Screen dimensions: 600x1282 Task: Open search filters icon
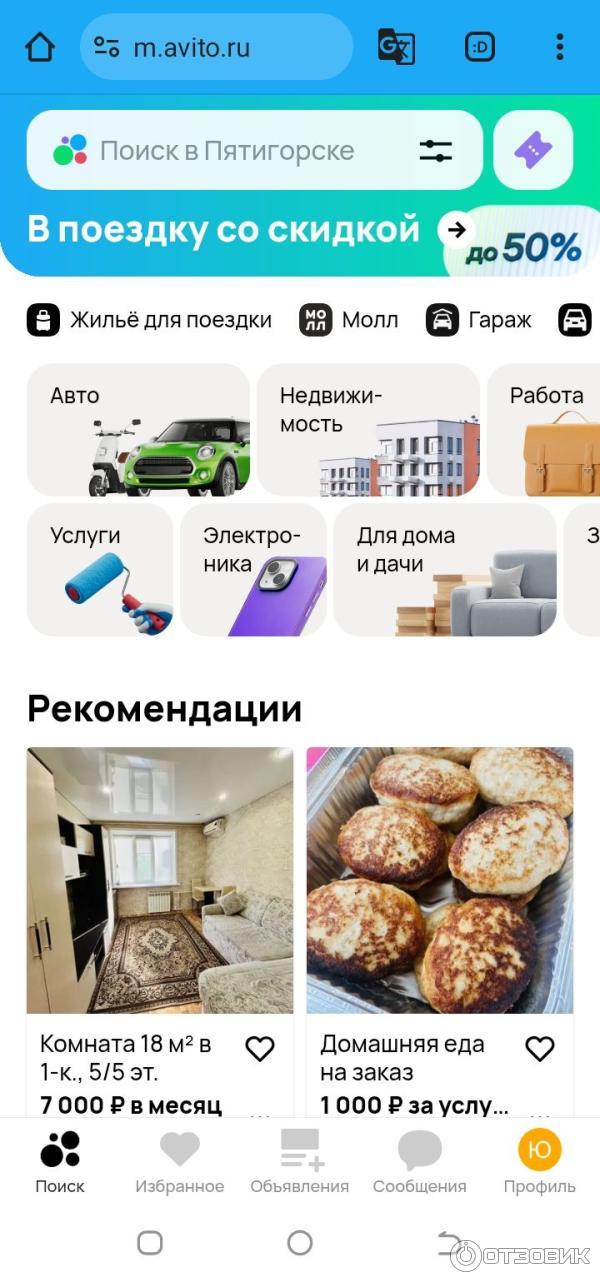(x=435, y=151)
